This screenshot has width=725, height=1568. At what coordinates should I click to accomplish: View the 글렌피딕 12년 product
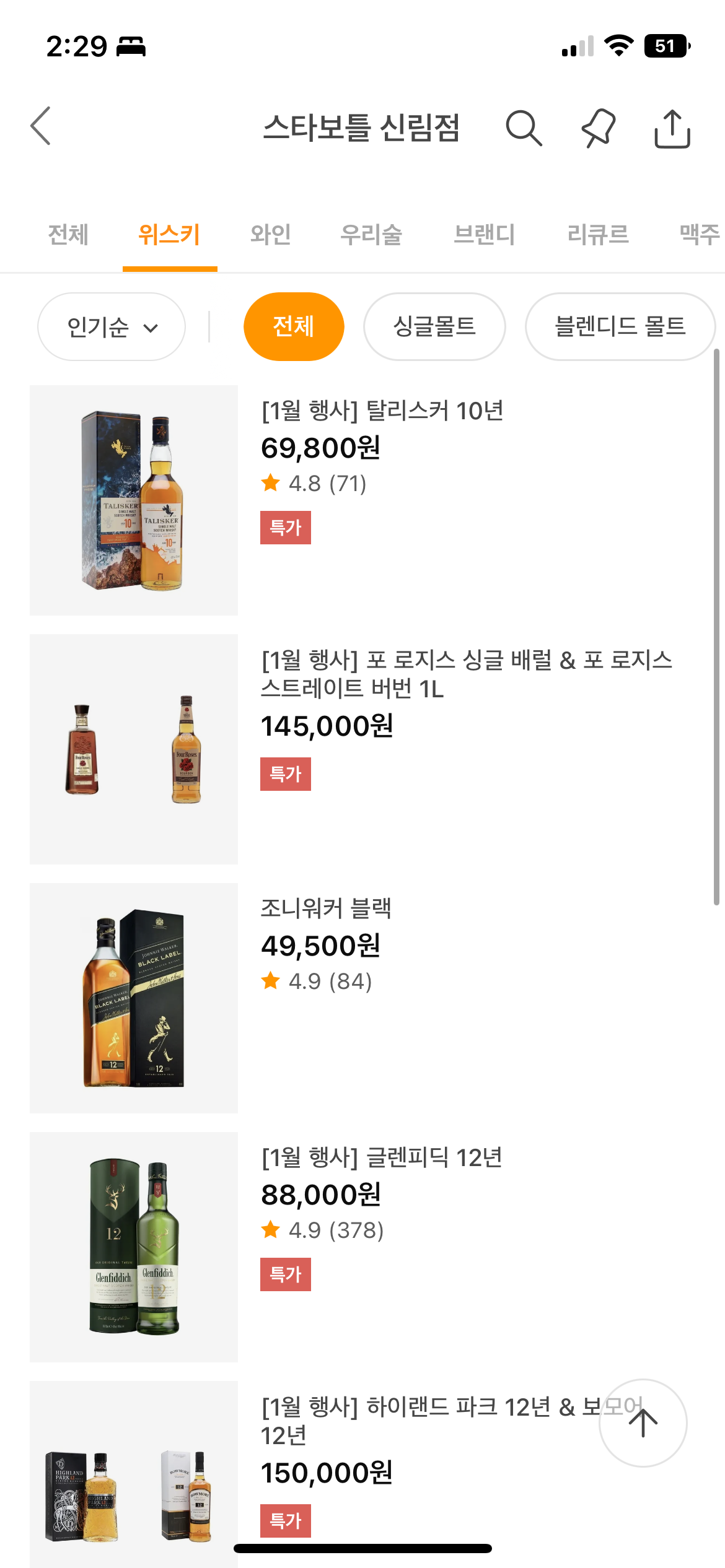click(382, 1158)
